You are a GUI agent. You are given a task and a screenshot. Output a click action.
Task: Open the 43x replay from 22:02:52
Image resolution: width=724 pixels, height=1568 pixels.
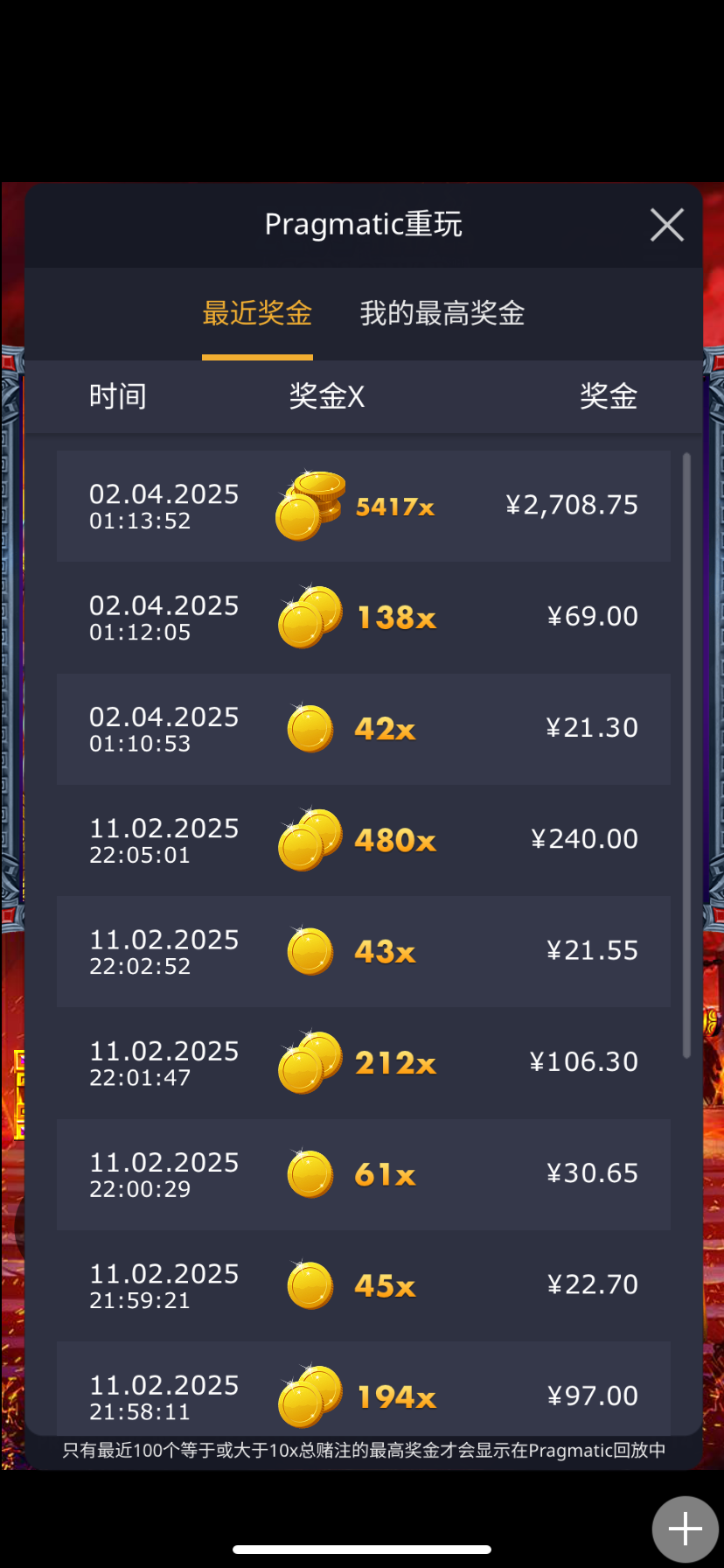click(363, 950)
